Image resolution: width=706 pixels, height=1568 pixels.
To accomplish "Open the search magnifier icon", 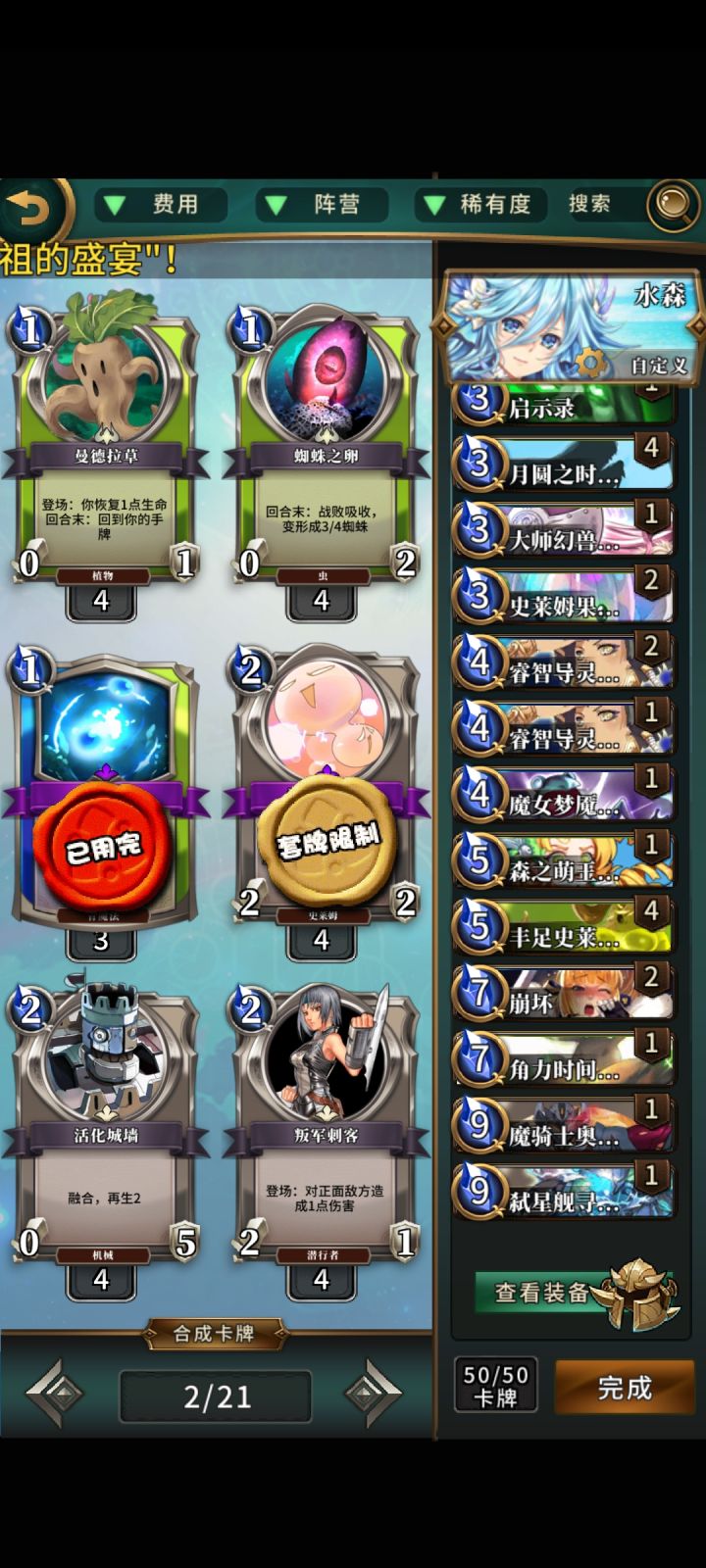I will click(671, 206).
